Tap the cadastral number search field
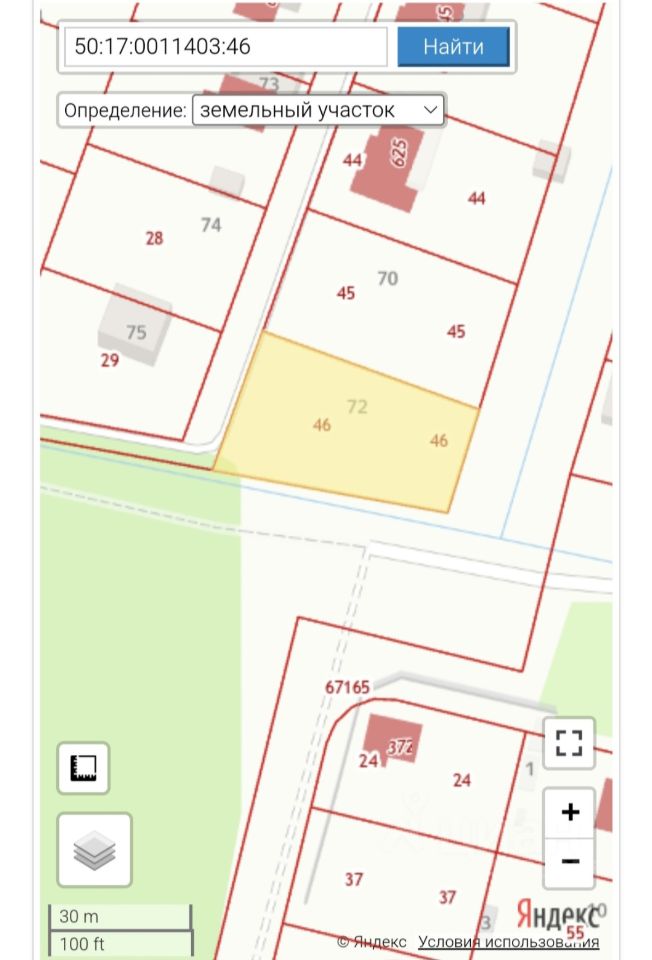652x960 pixels. (x=225, y=47)
